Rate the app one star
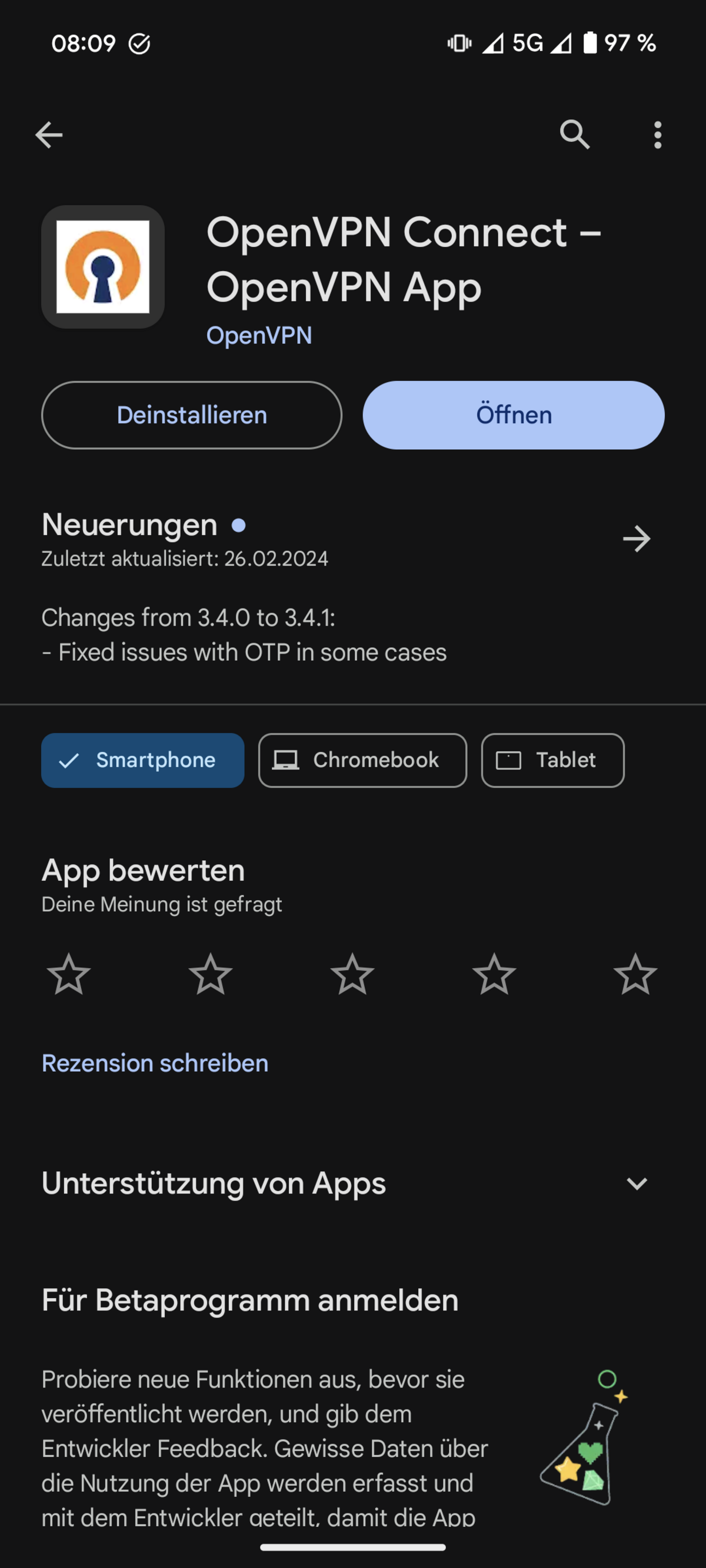706x1568 pixels. point(69,975)
